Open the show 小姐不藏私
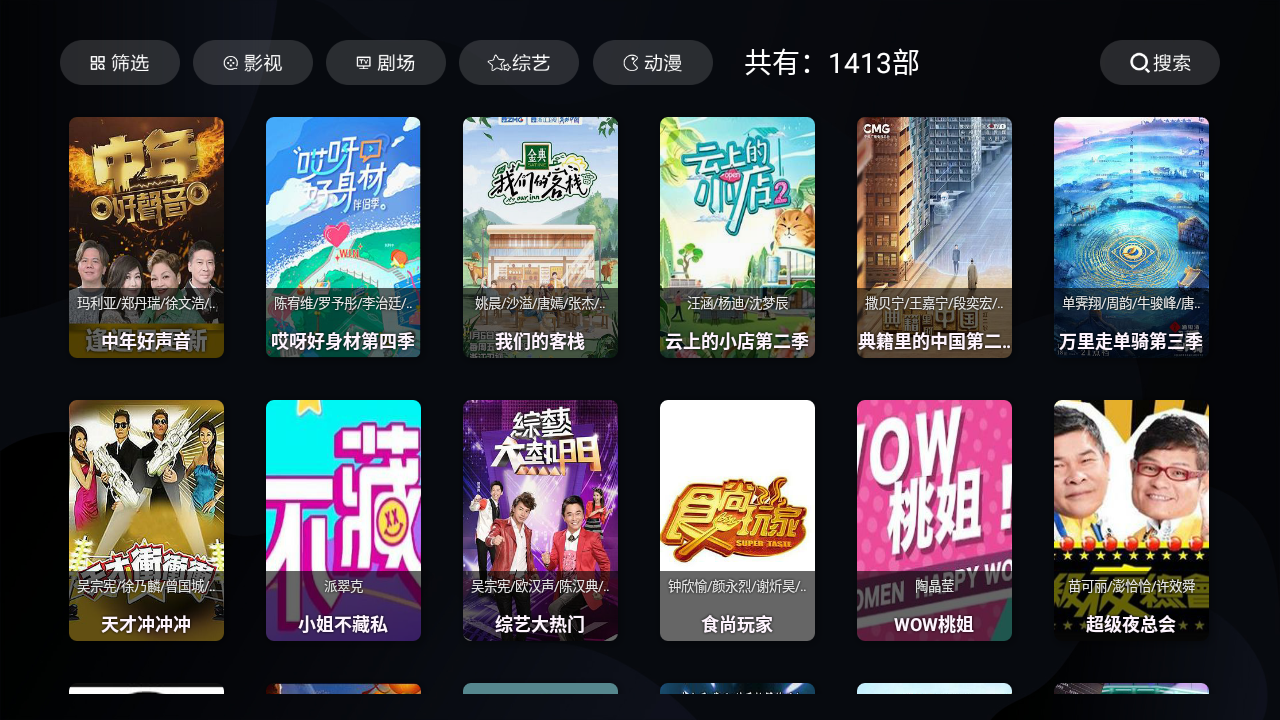1280x720 pixels. click(x=343, y=520)
